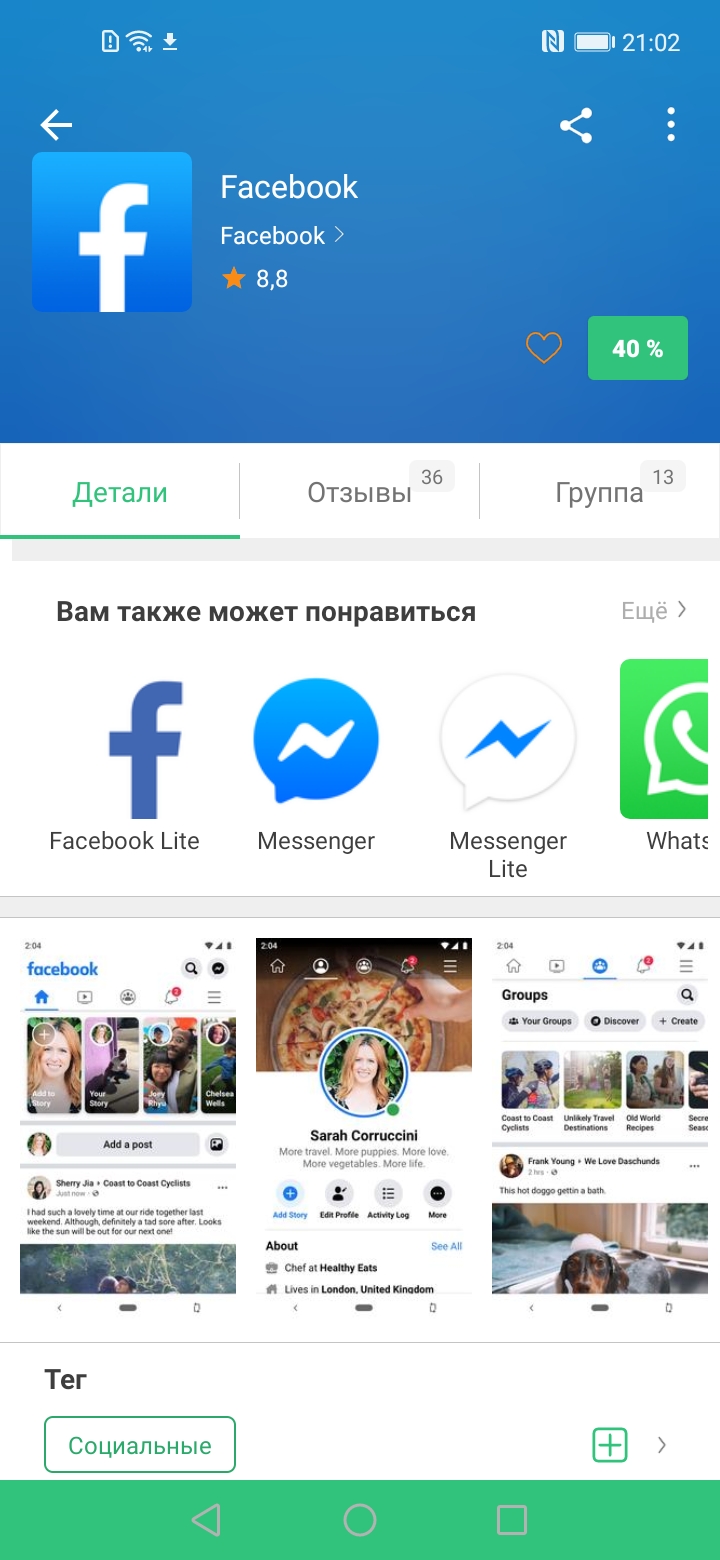The image size is (720, 1560).
Task: Expand similar apps with Ещё
Action: pyautogui.click(x=653, y=611)
